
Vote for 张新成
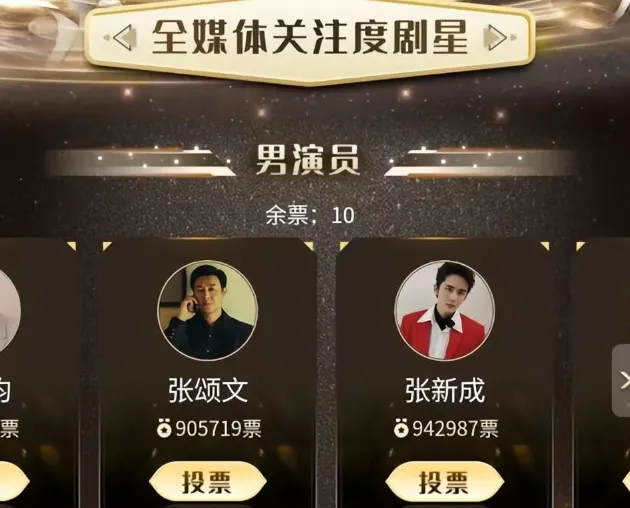click(x=444, y=483)
